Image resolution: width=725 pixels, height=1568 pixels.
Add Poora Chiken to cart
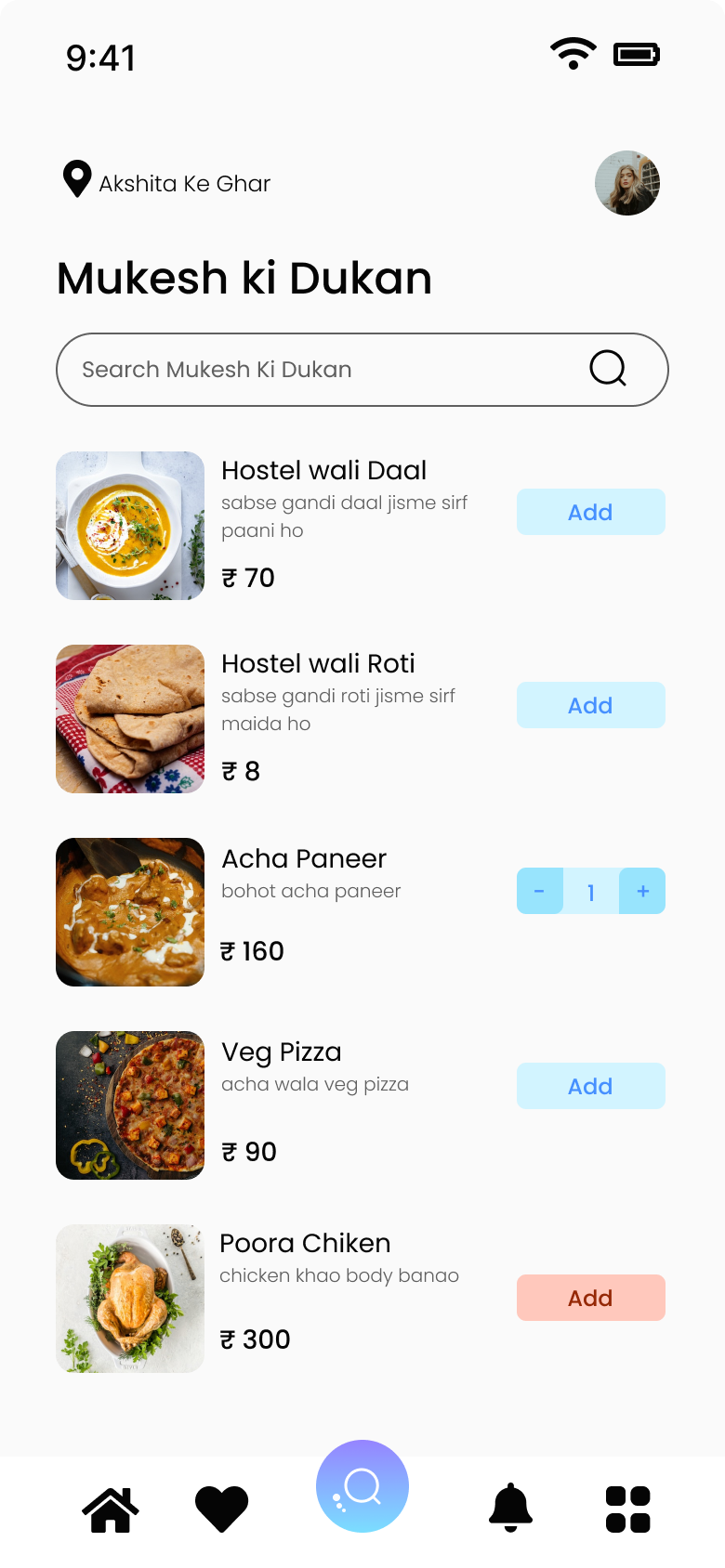click(x=590, y=1298)
